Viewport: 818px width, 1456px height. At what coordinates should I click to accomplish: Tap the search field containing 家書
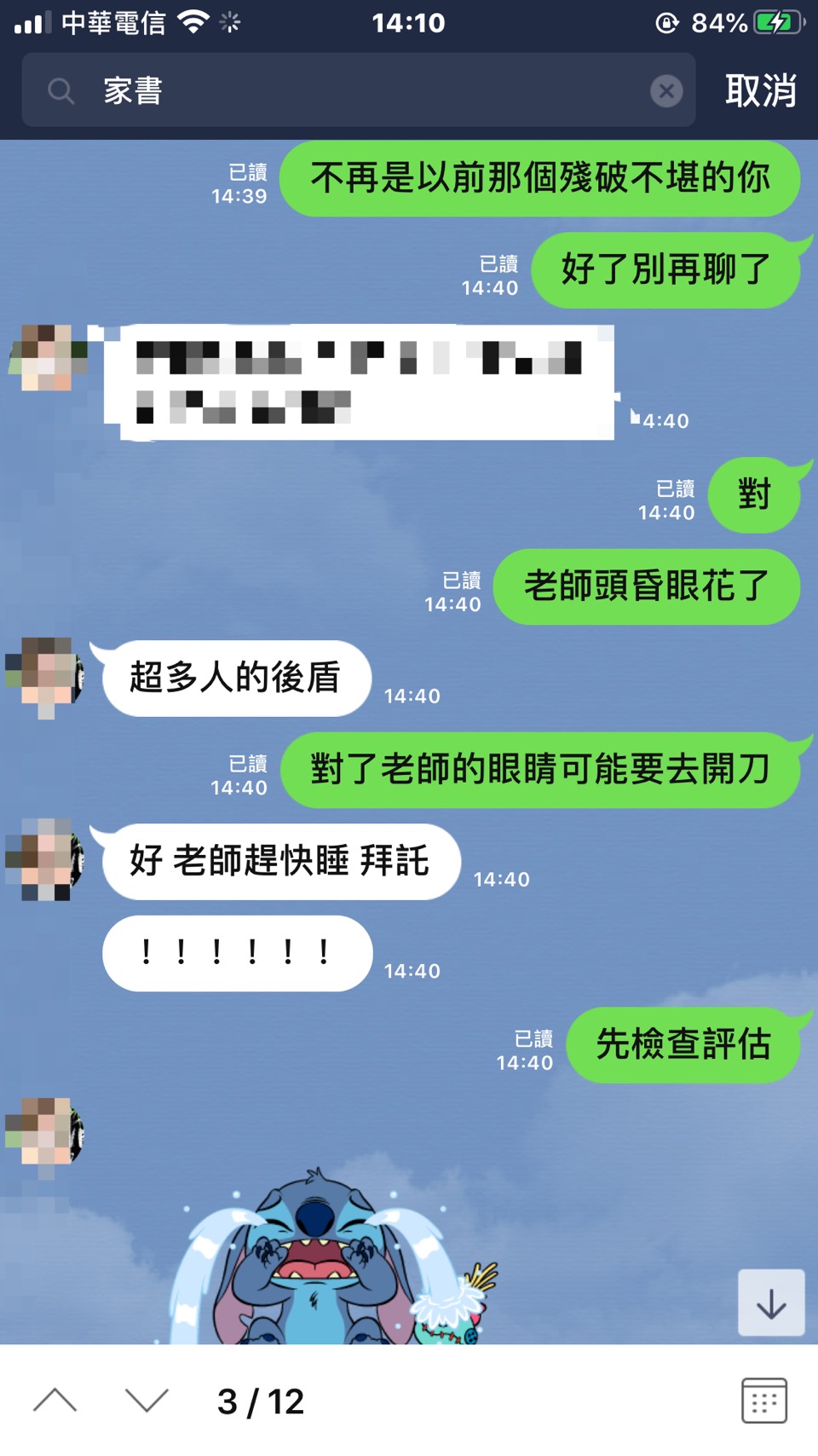[358, 90]
